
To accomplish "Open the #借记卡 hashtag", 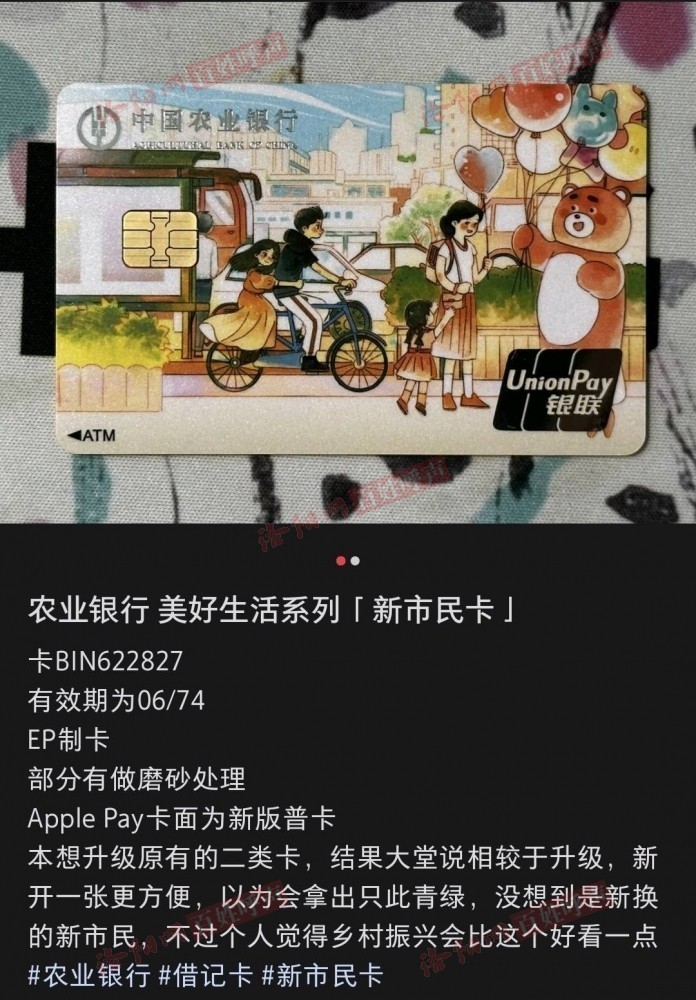I will click(206, 973).
